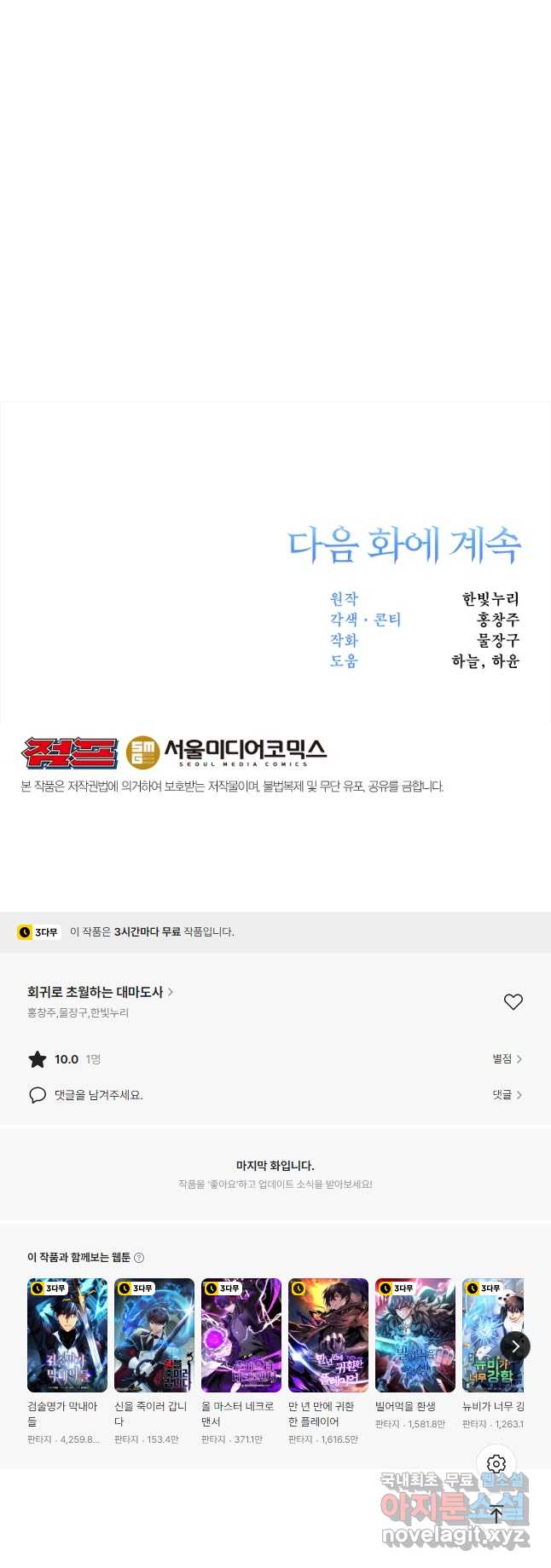
Task: Open the 회귀로 초월하는 대마도사 series page
Action: click(x=100, y=992)
